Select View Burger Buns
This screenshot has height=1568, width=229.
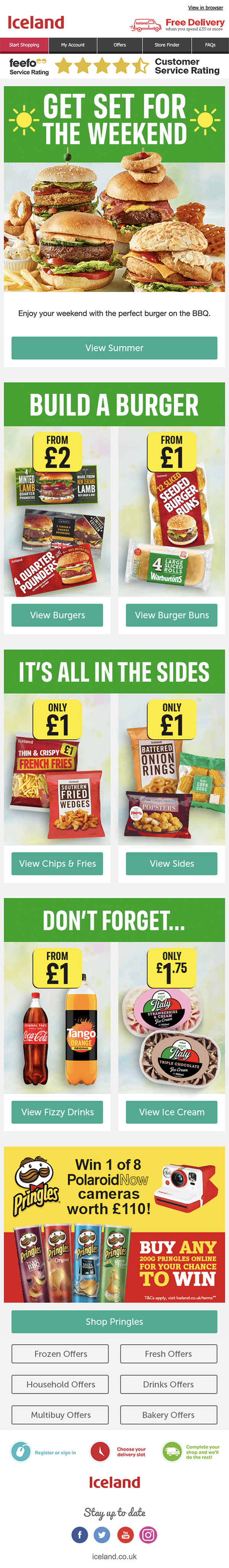[x=171, y=615]
